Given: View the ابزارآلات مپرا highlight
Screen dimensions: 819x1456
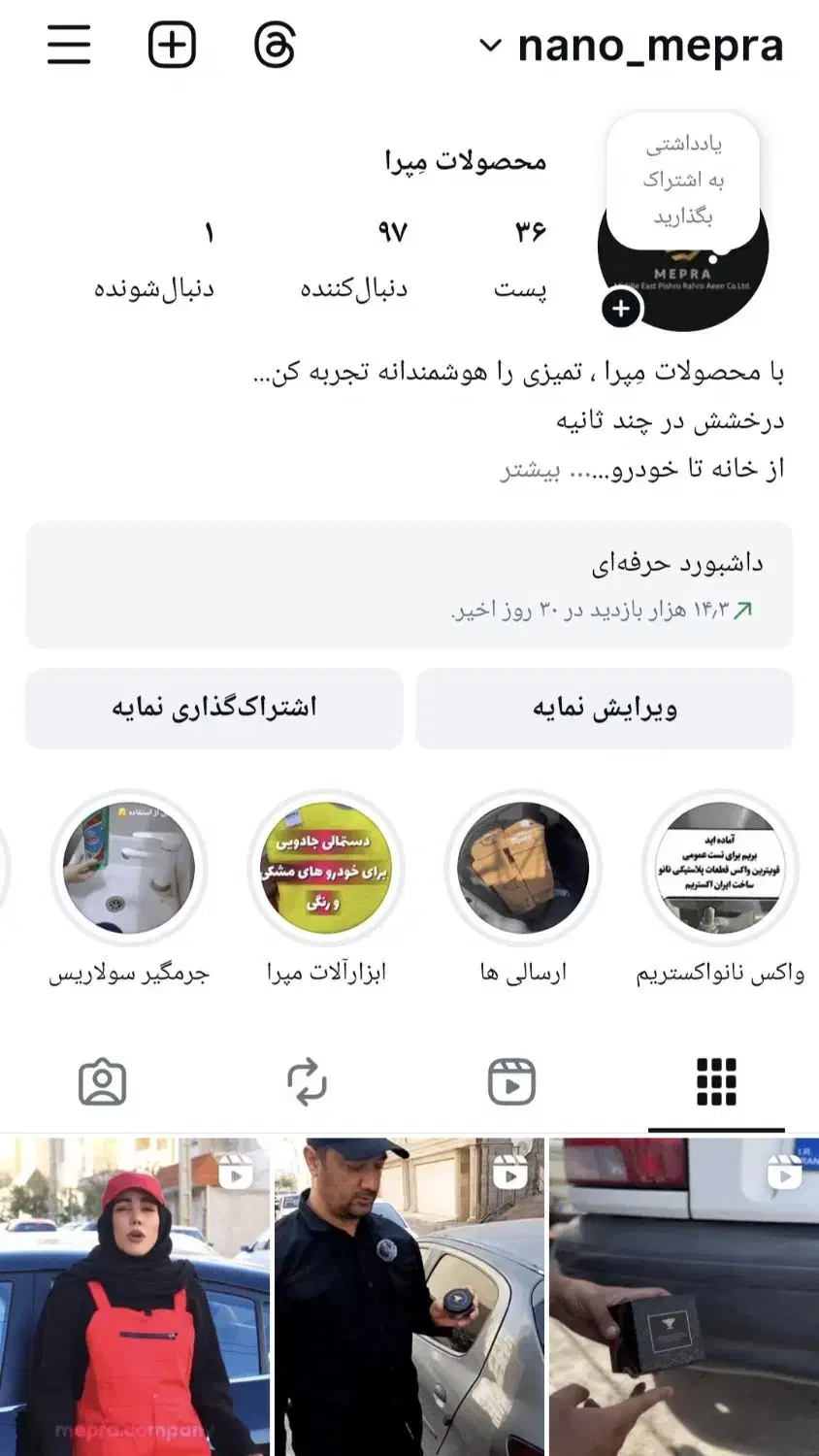Looking at the screenshot, I should pos(326,868).
